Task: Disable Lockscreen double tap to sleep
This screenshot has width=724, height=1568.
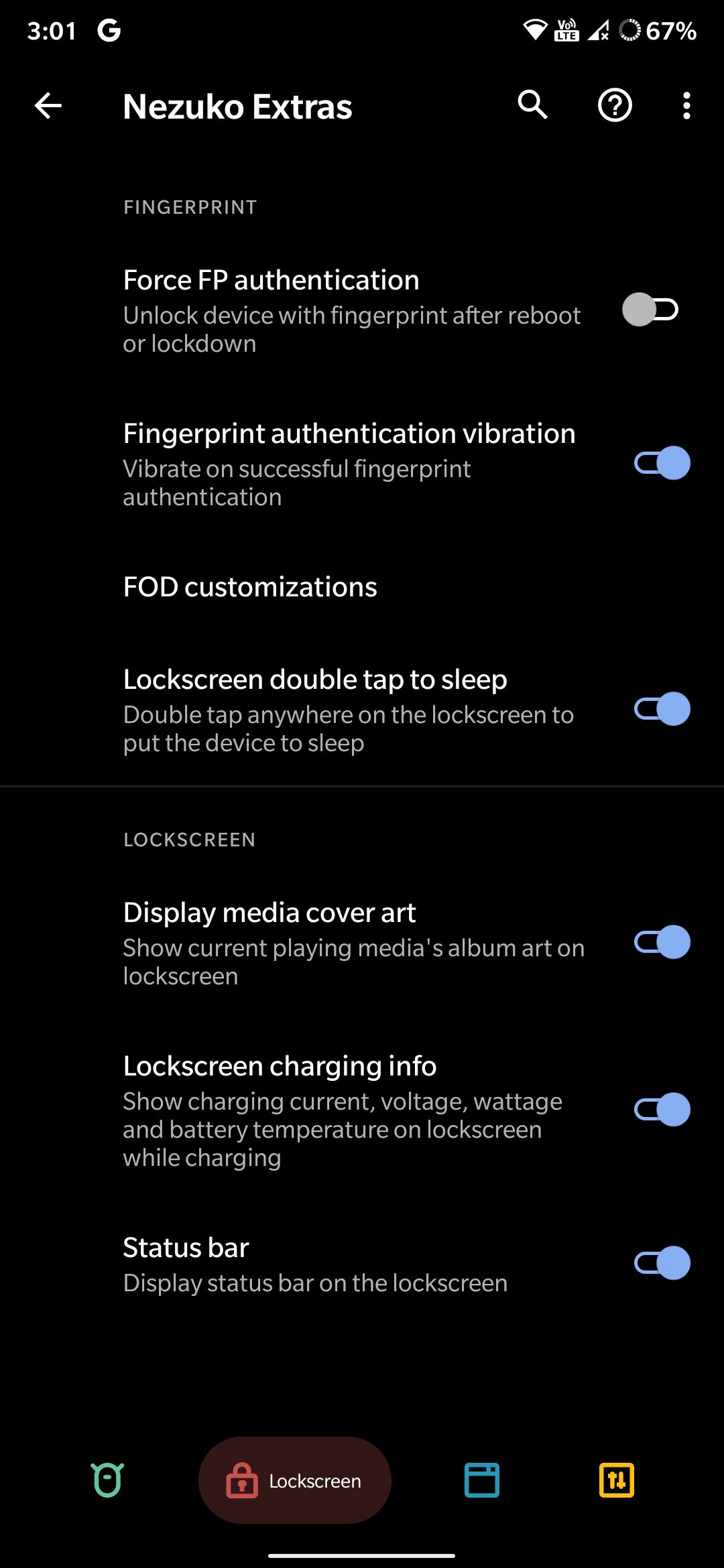Action: tap(662, 709)
